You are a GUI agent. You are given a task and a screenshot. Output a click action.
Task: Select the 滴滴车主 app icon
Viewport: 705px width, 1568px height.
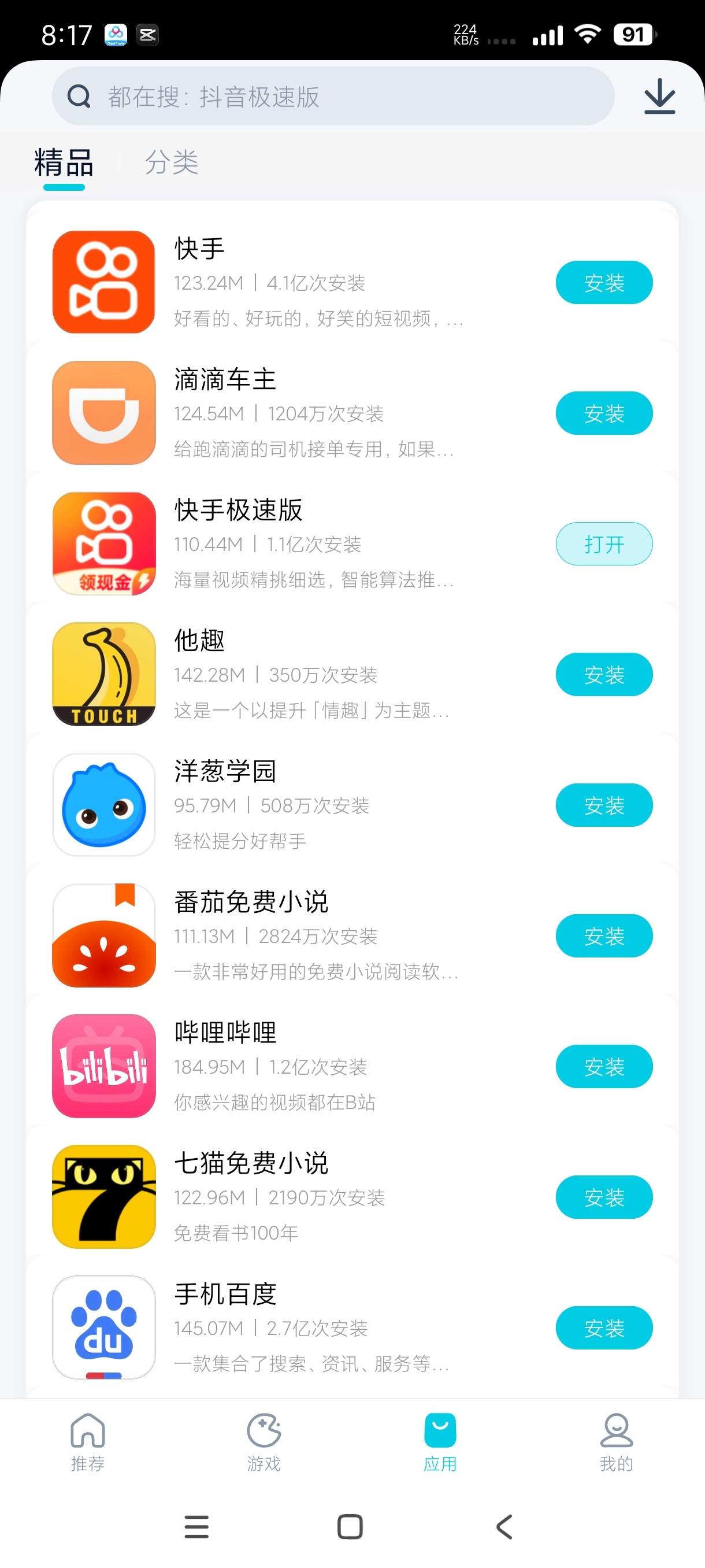pos(103,413)
